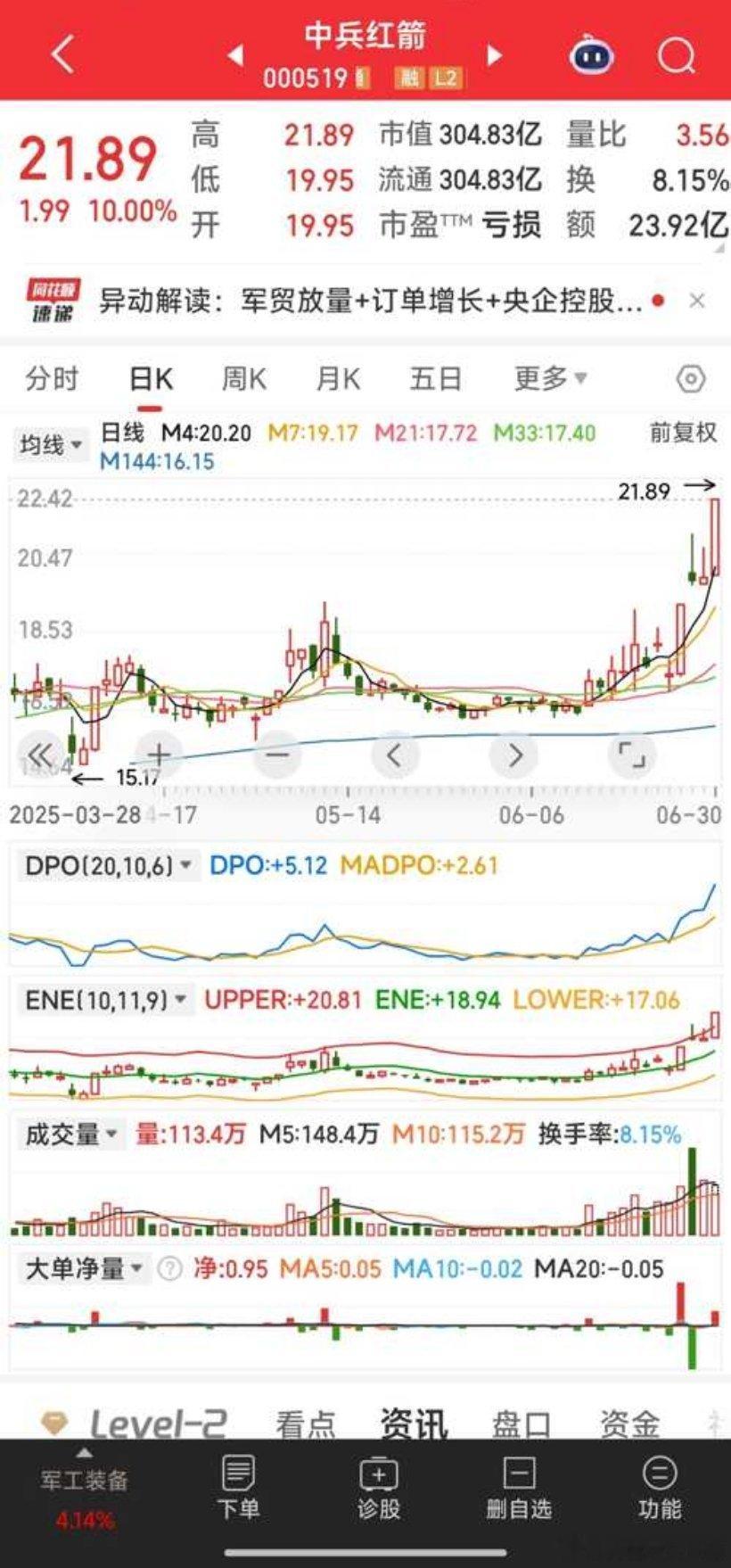This screenshot has width=731, height=1568.
Task: Open the chart settings hexagon icon
Action: click(691, 379)
